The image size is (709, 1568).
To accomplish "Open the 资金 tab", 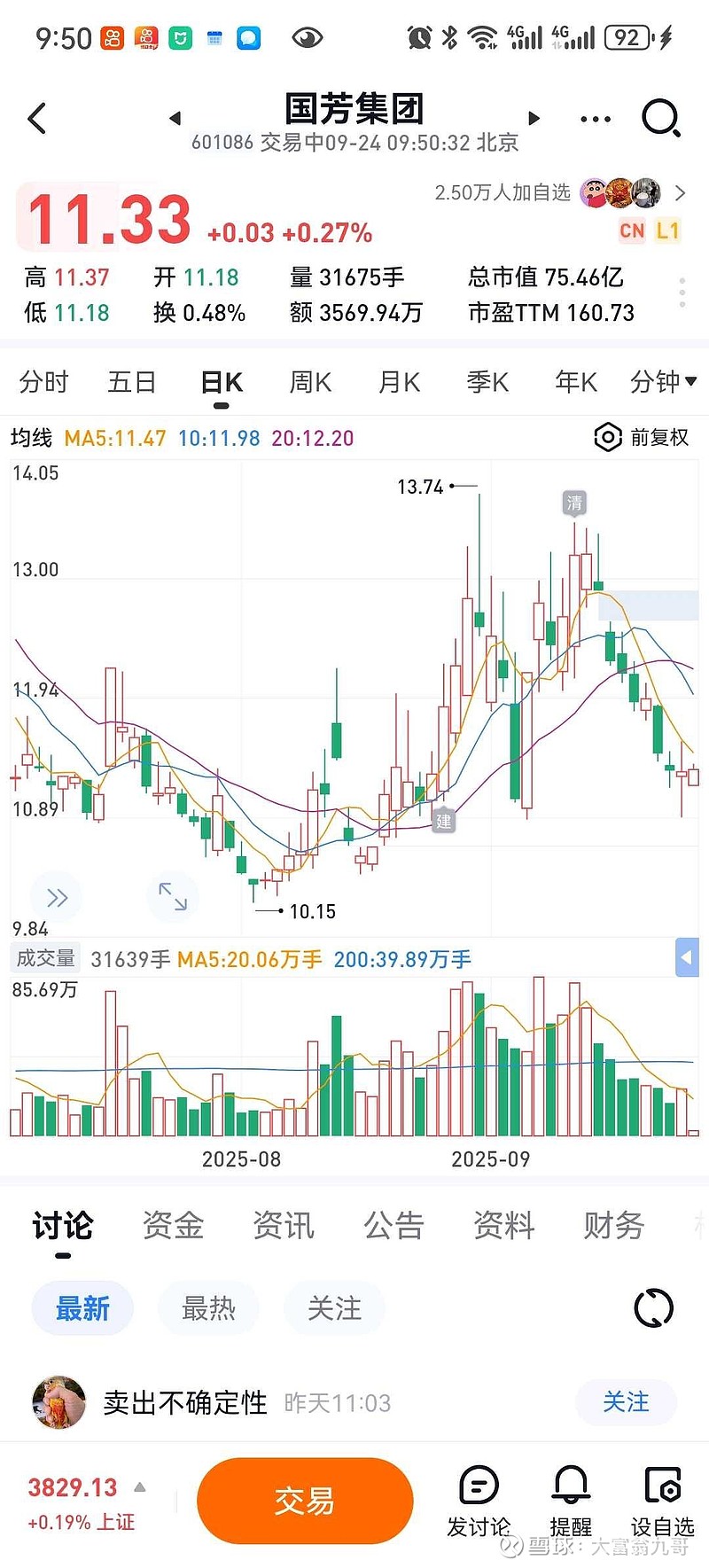I will [174, 1225].
